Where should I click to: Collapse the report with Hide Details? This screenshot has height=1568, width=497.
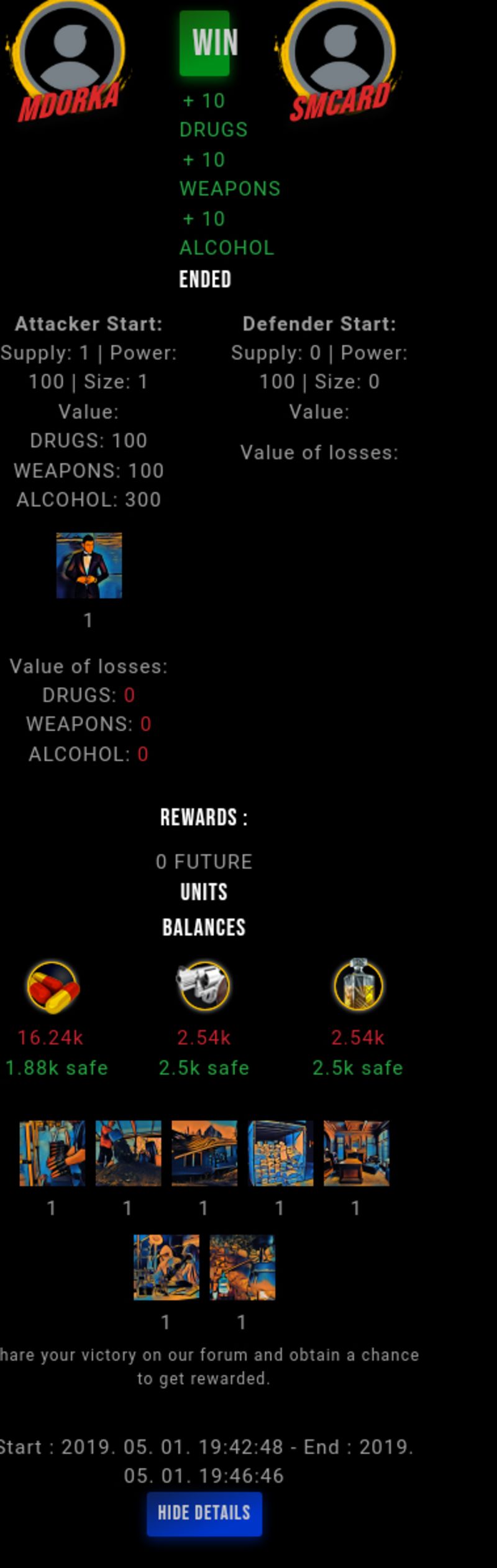pyautogui.click(x=204, y=1513)
